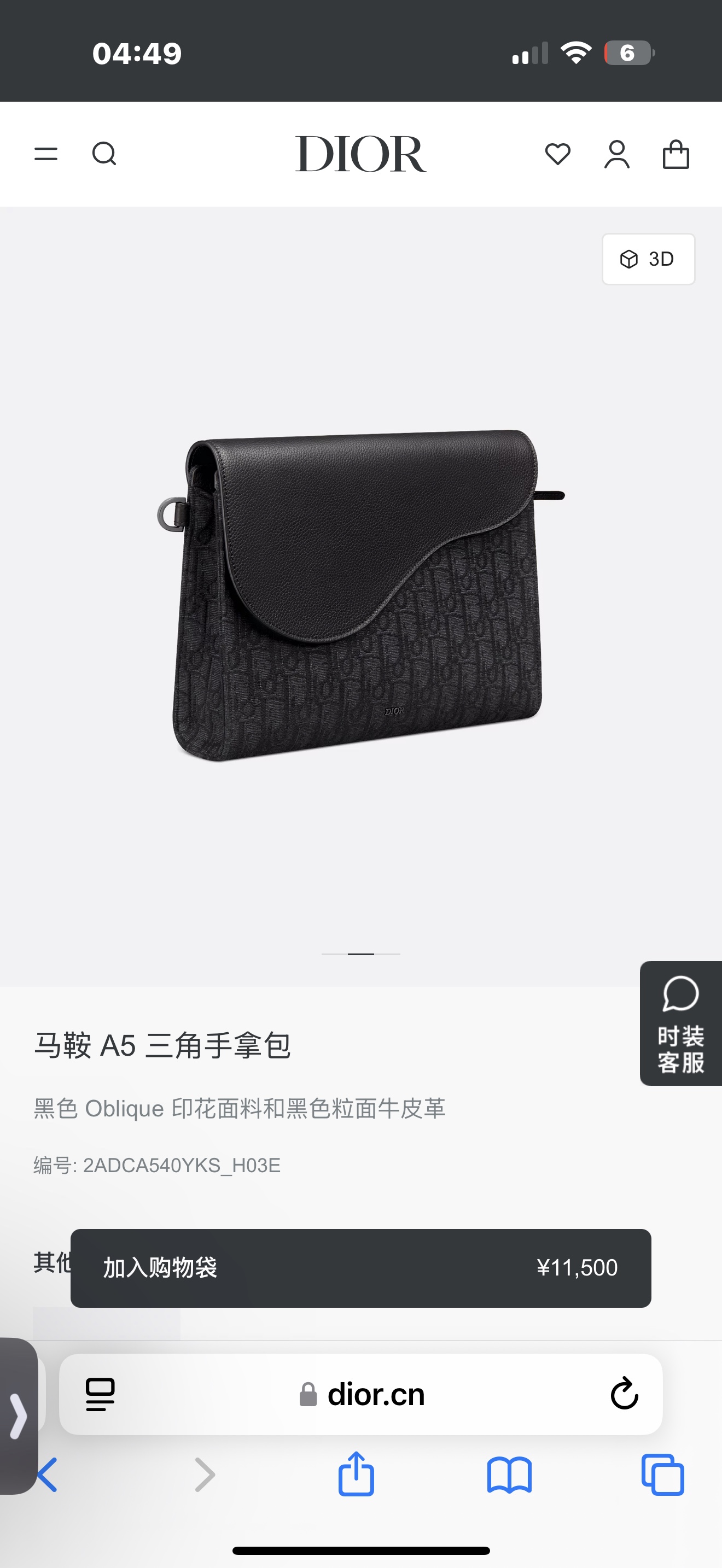Open the shopping bag icon
This screenshot has width=722, height=1568.
click(675, 154)
